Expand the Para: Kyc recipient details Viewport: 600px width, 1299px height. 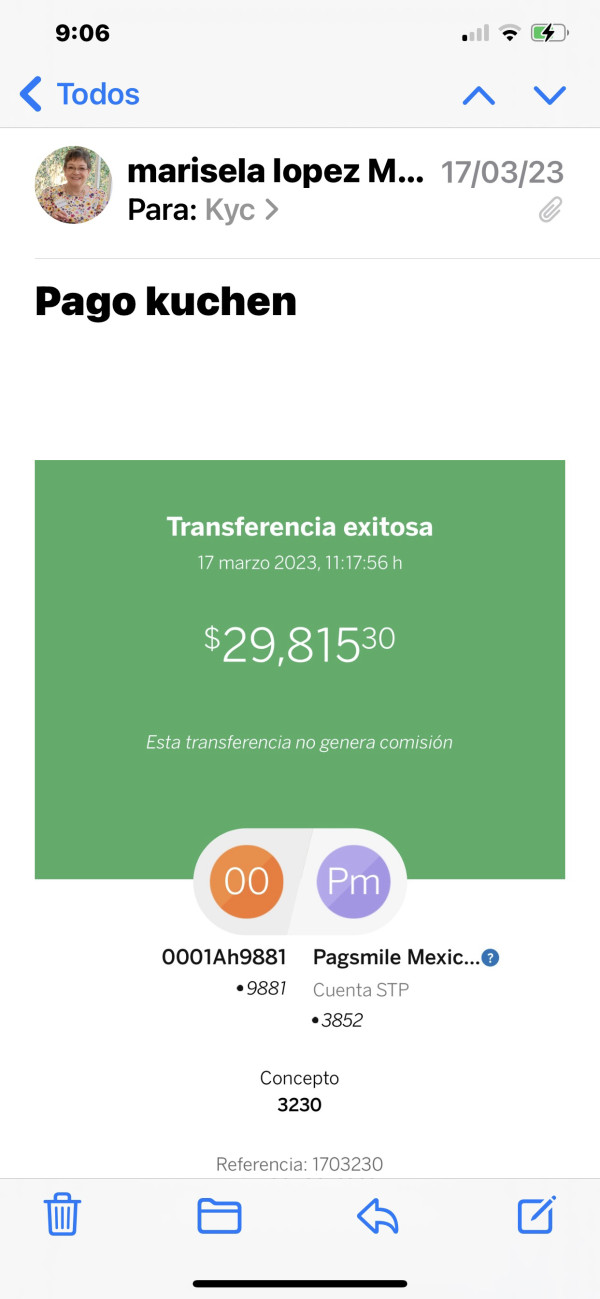(x=203, y=210)
